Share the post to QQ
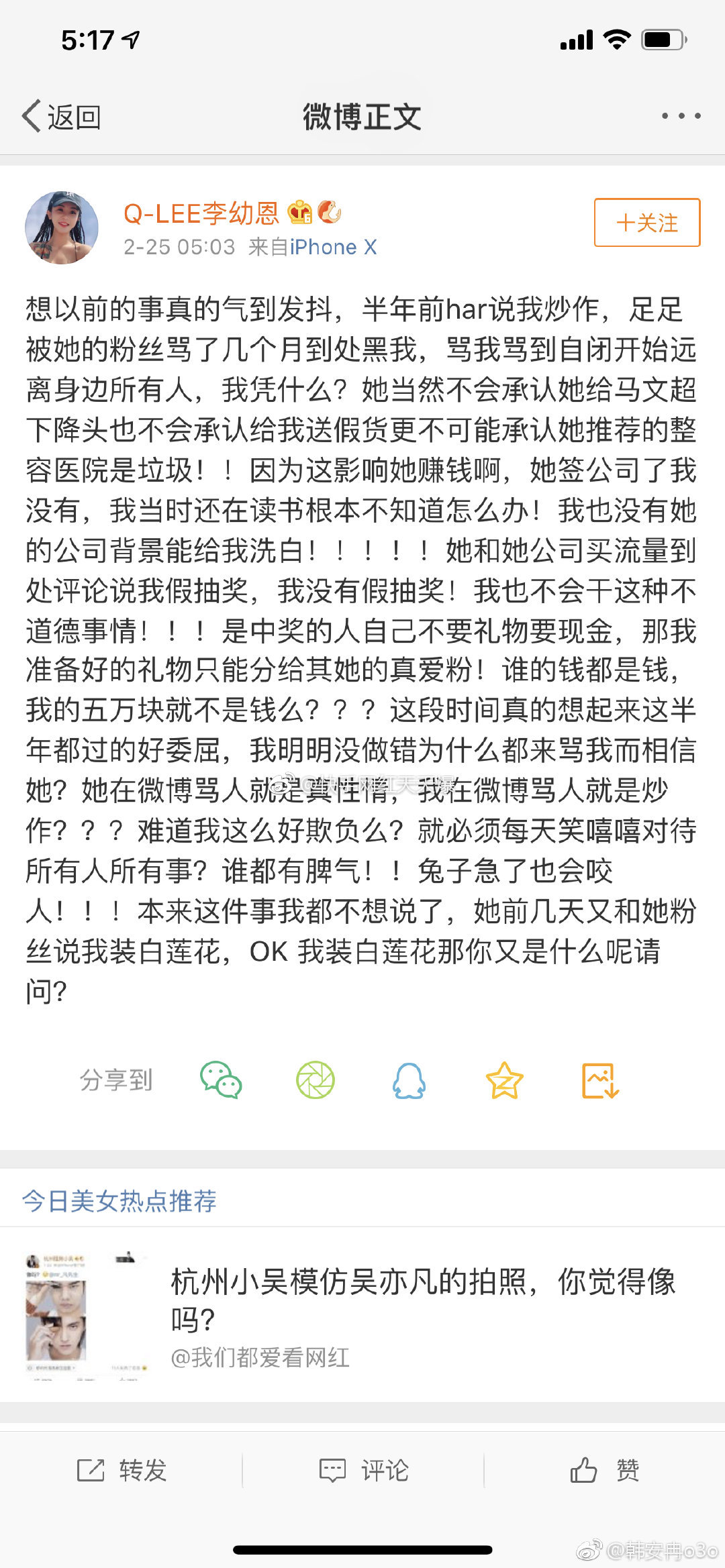Screen dimensions: 725x1568 [410, 1080]
